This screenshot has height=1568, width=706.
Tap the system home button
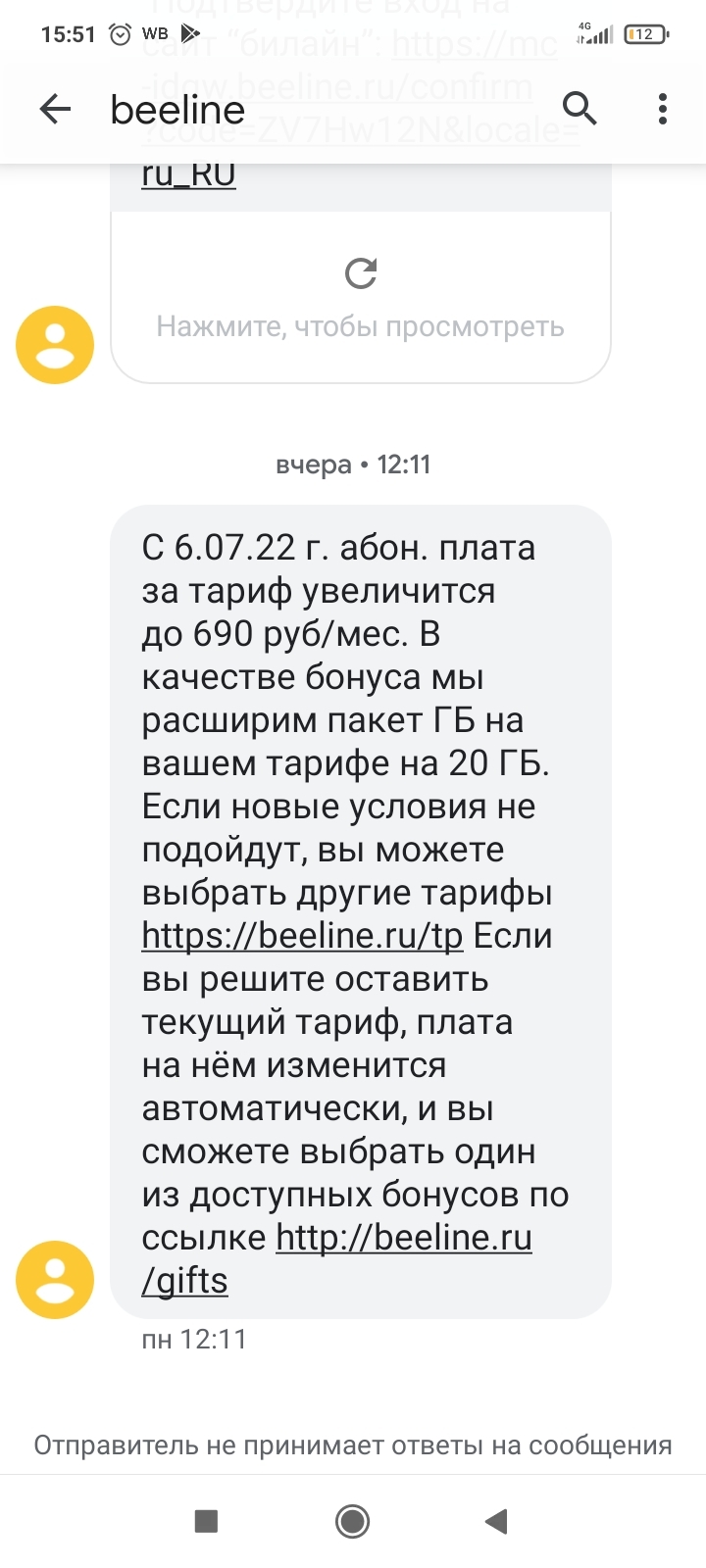[352, 1521]
